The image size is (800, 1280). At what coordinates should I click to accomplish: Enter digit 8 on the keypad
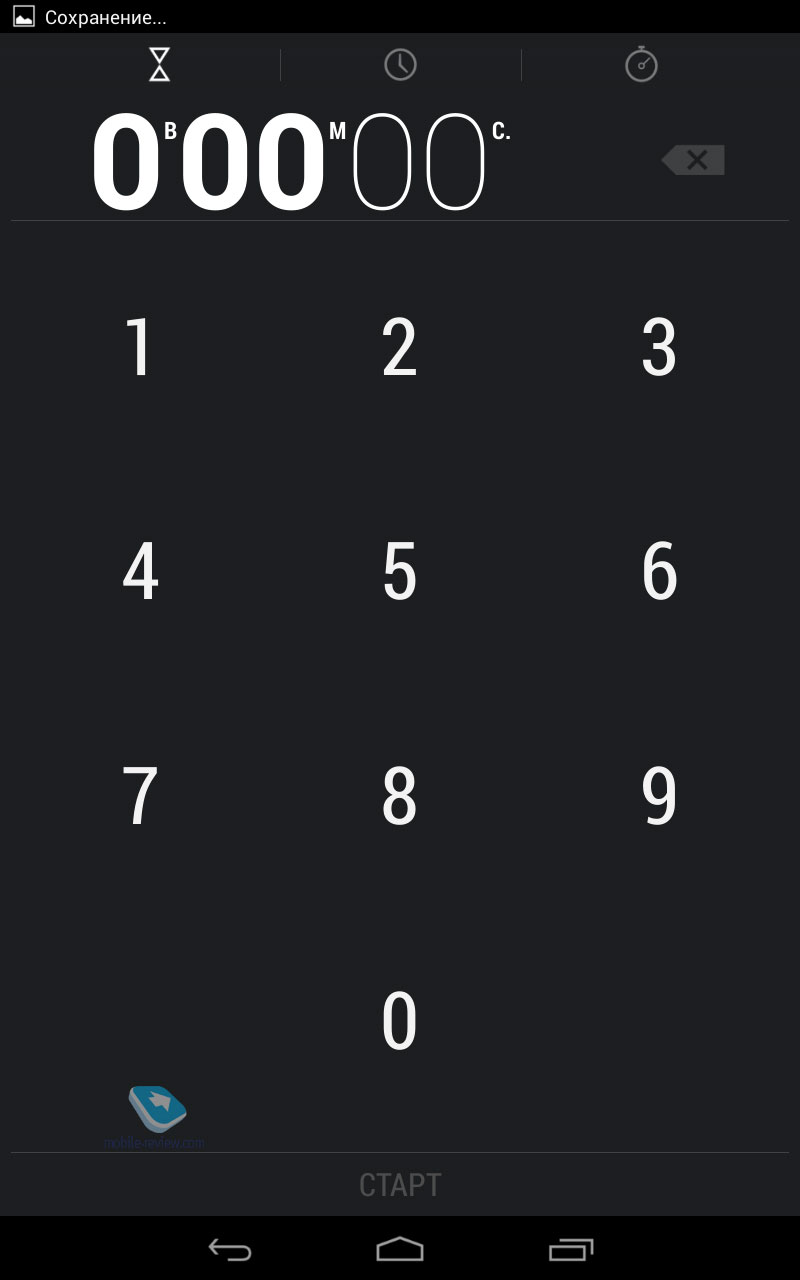(399, 797)
